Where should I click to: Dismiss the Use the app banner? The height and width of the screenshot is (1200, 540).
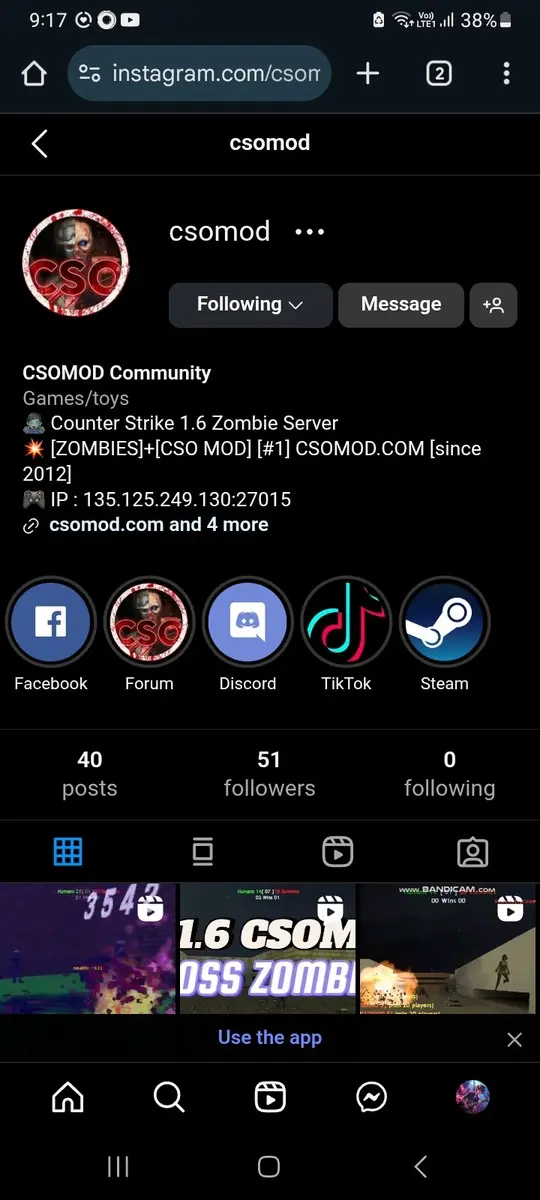(514, 1040)
